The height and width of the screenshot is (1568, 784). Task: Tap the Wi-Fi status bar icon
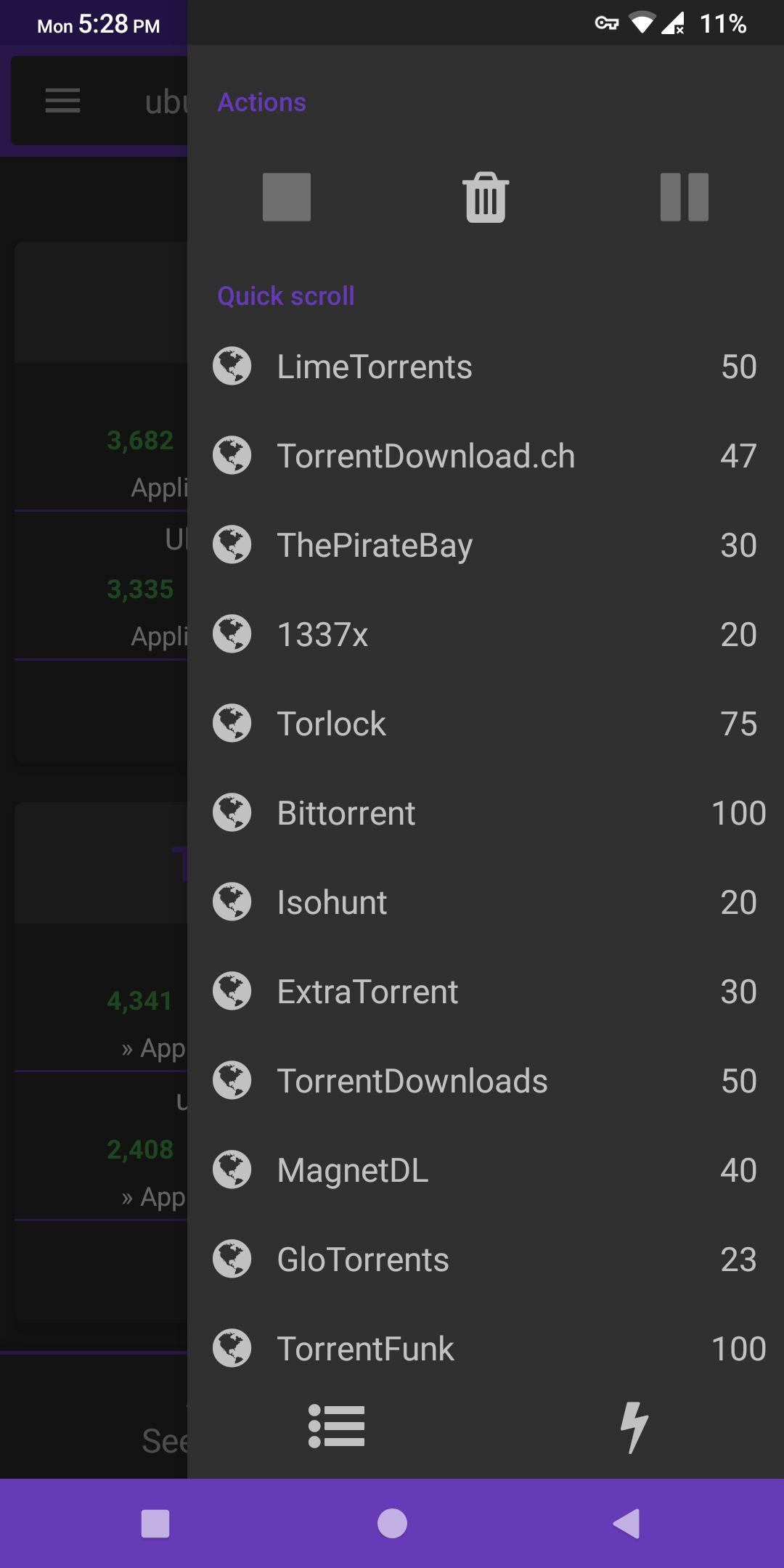point(642,23)
